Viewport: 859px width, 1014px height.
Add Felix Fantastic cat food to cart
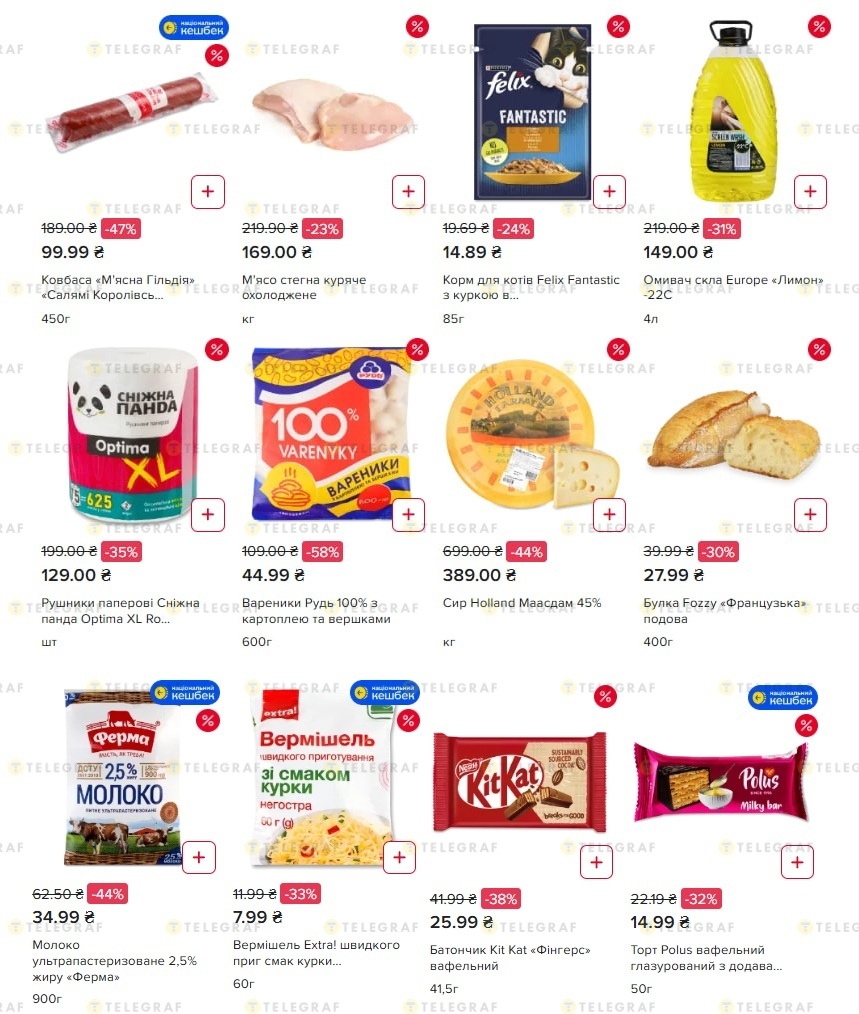(609, 191)
